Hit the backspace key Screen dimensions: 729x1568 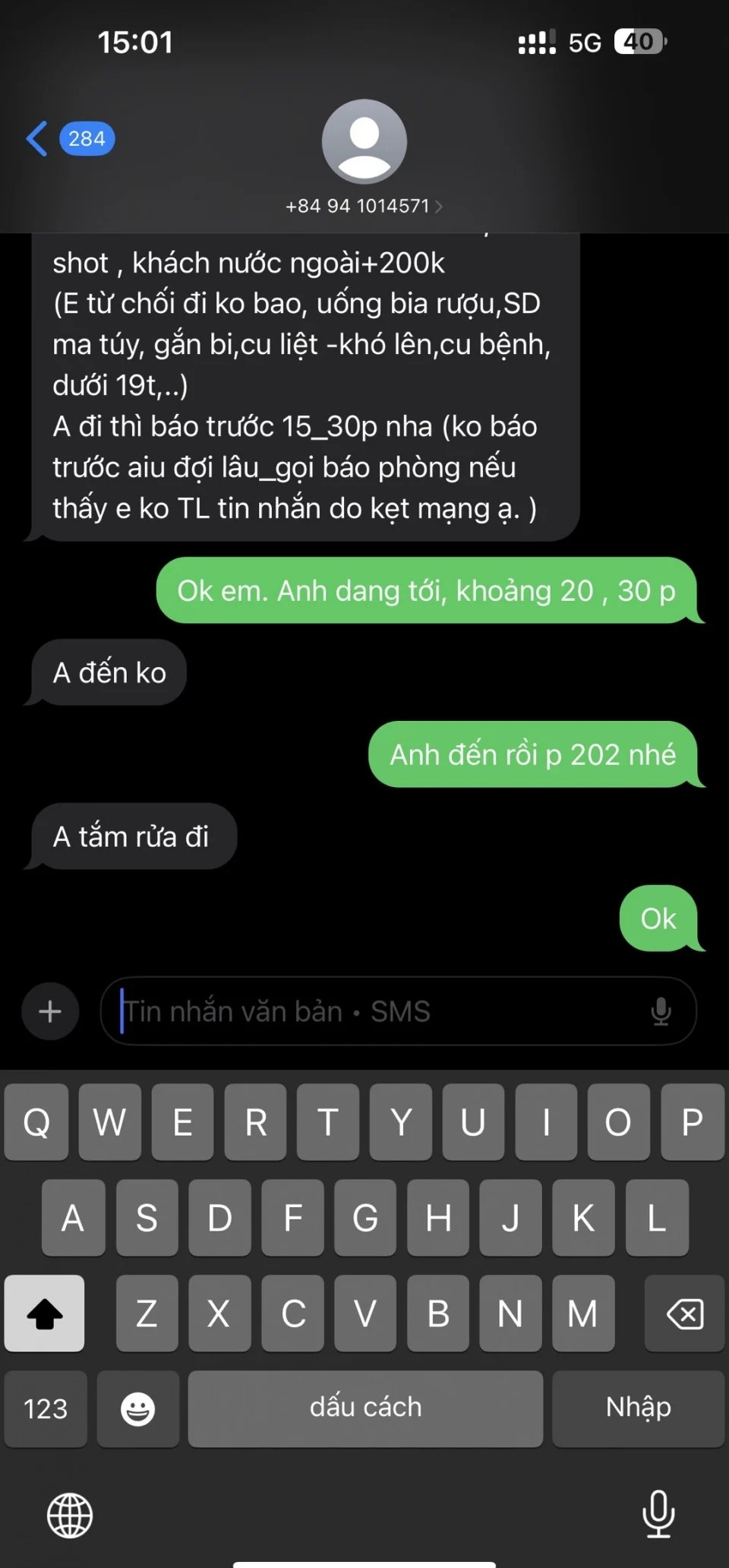point(684,1314)
